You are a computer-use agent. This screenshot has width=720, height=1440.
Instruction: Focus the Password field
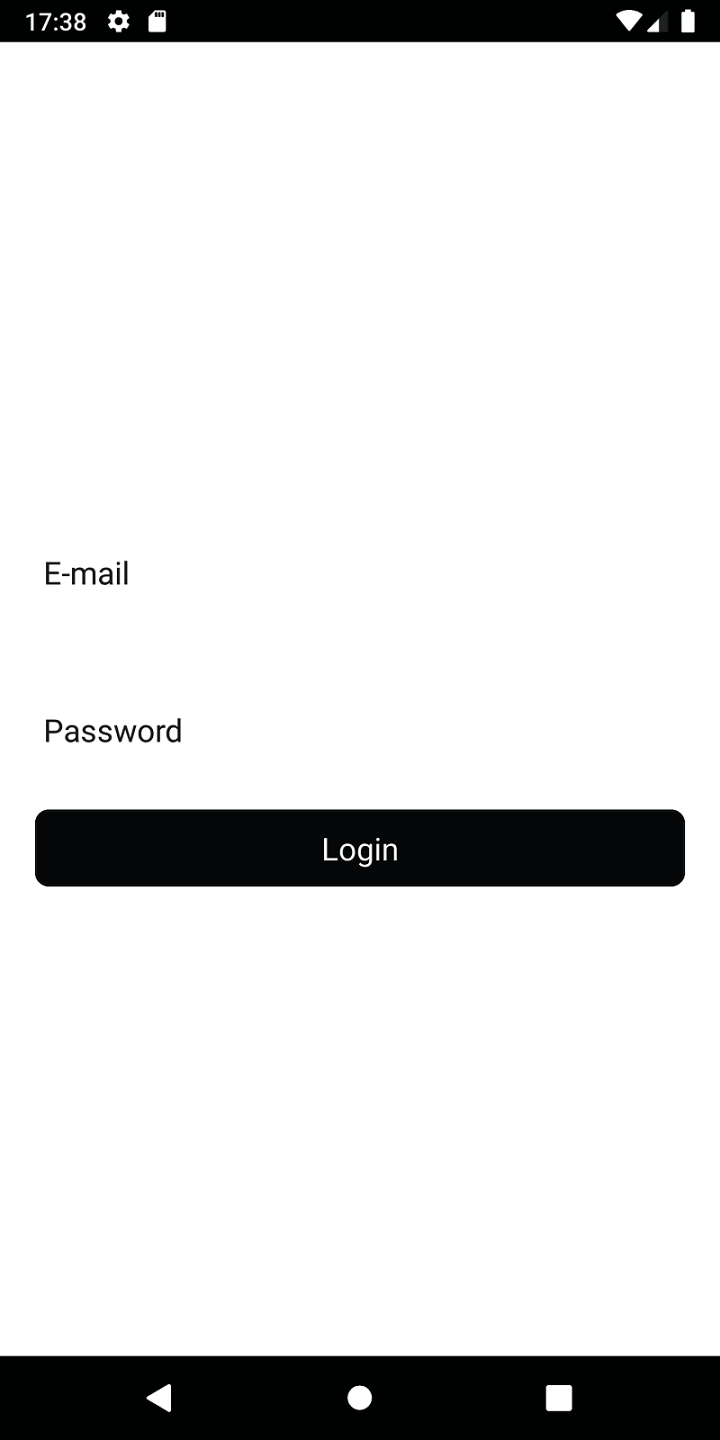pos(360,731)
